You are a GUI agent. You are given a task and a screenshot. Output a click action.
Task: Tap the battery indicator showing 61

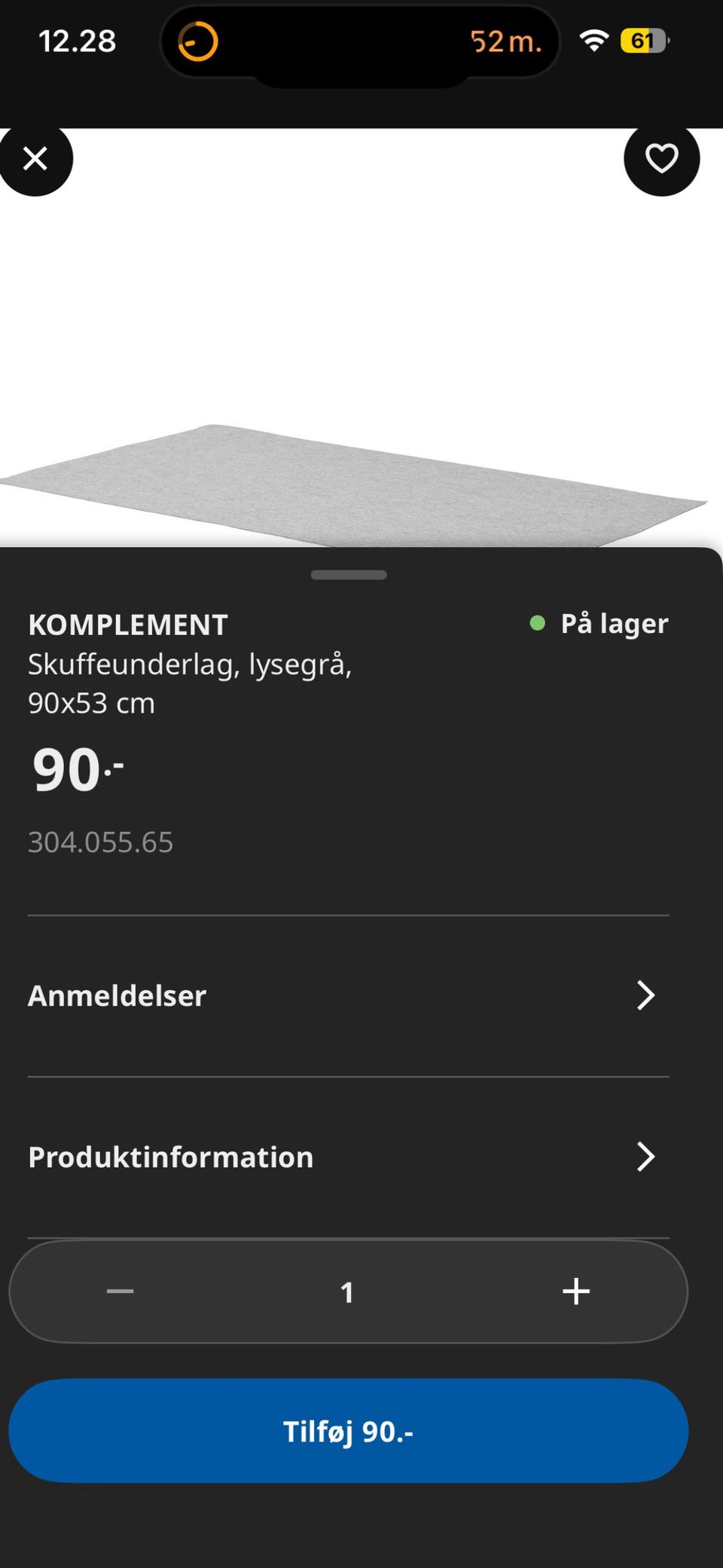(x=644, y=41)
